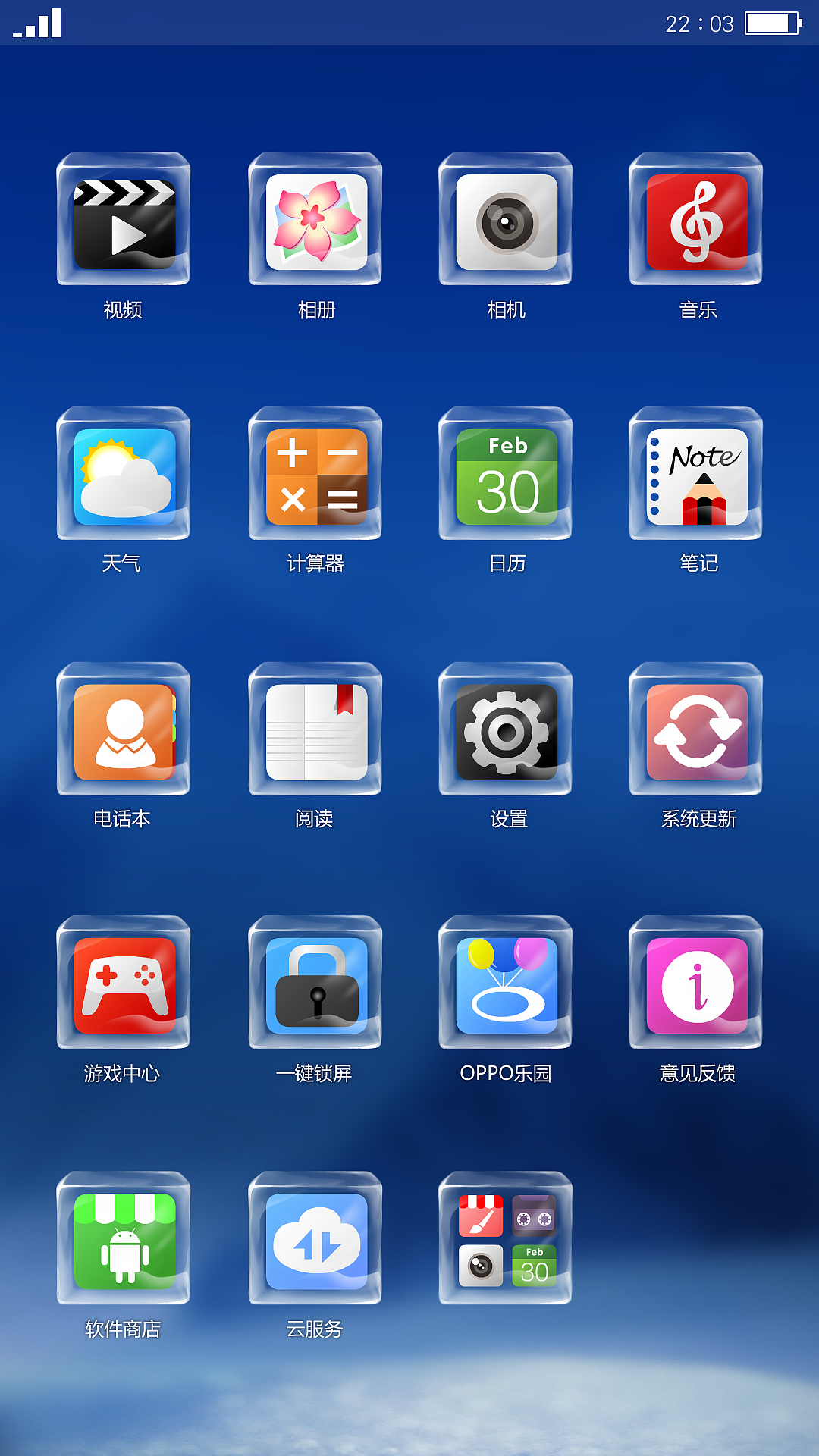Viewport: 819px width, 1456px height.
Task: Open the 计算器 Calculator
Action: [314, 476]
